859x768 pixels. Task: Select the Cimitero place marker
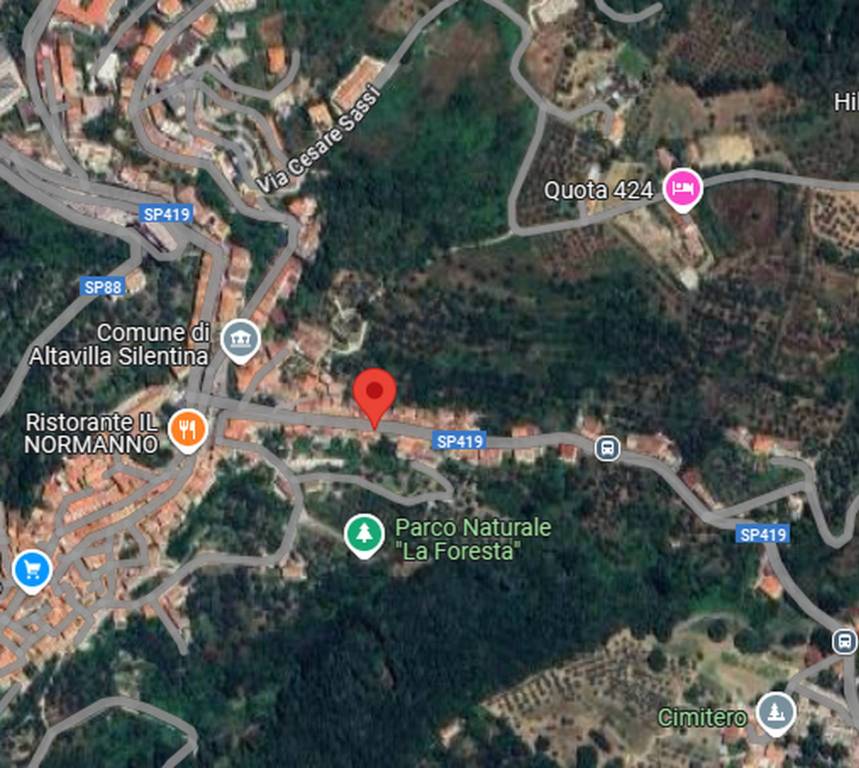(x=775, y=713)
